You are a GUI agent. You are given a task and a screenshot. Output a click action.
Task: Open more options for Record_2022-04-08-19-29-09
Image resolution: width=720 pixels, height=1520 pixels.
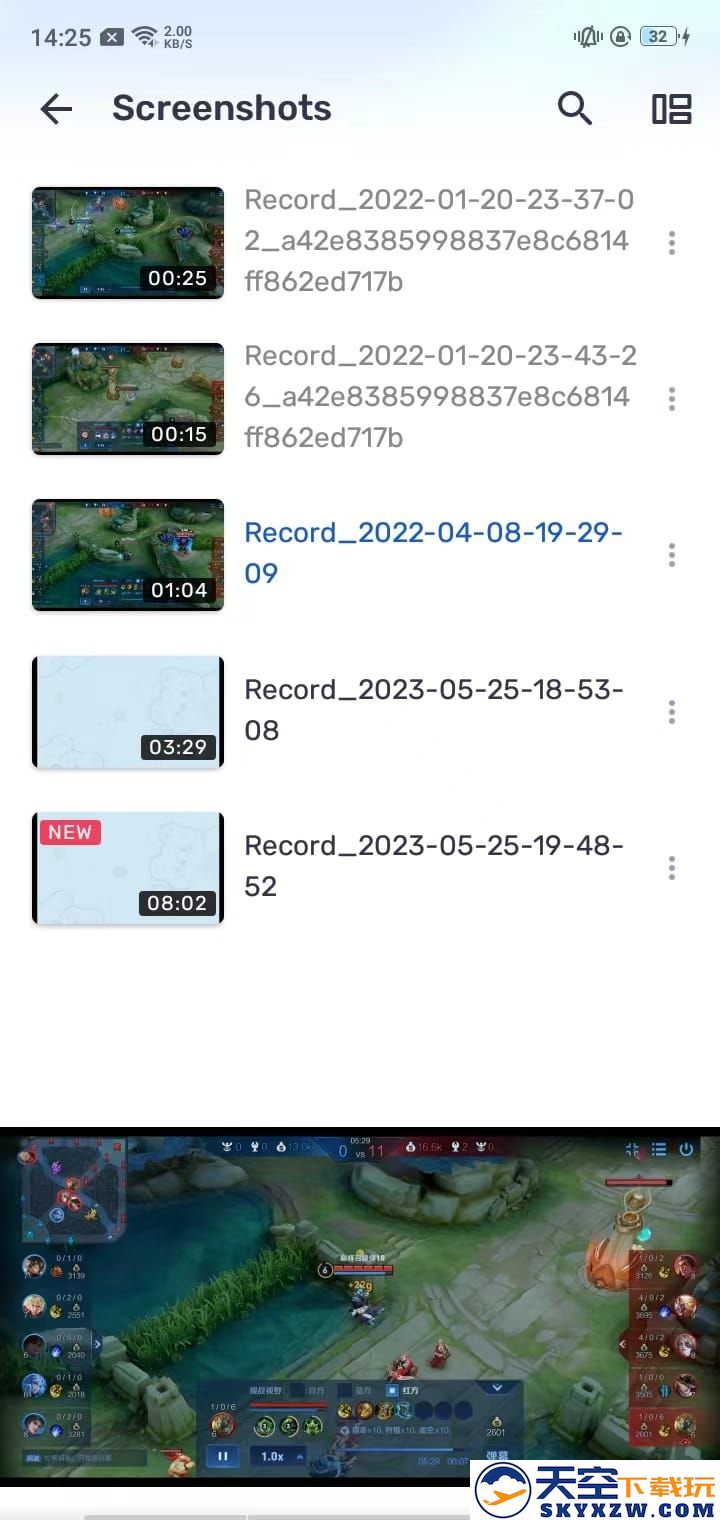pyautogui.click(x=671, y=554)
